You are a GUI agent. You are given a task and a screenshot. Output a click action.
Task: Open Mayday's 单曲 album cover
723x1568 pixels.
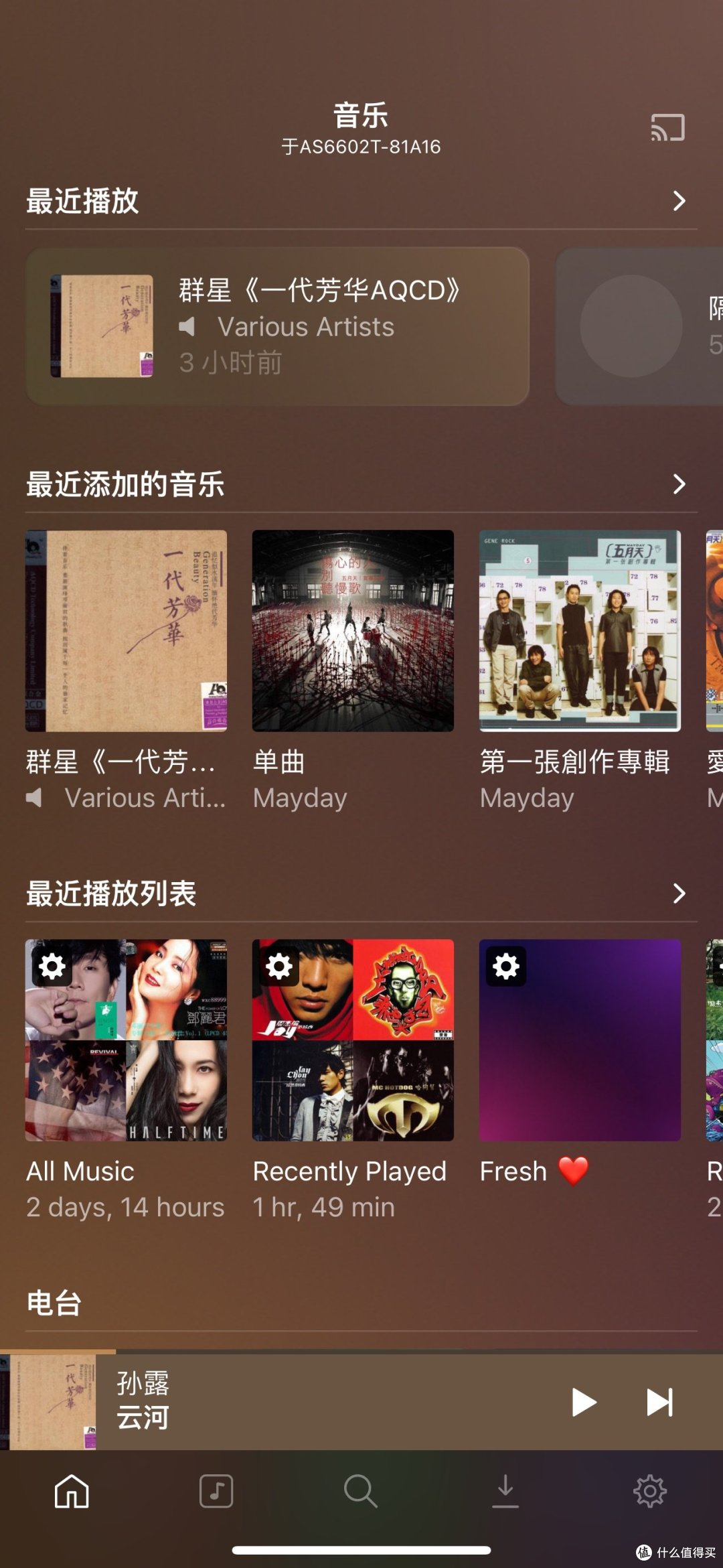coord(353,630)
